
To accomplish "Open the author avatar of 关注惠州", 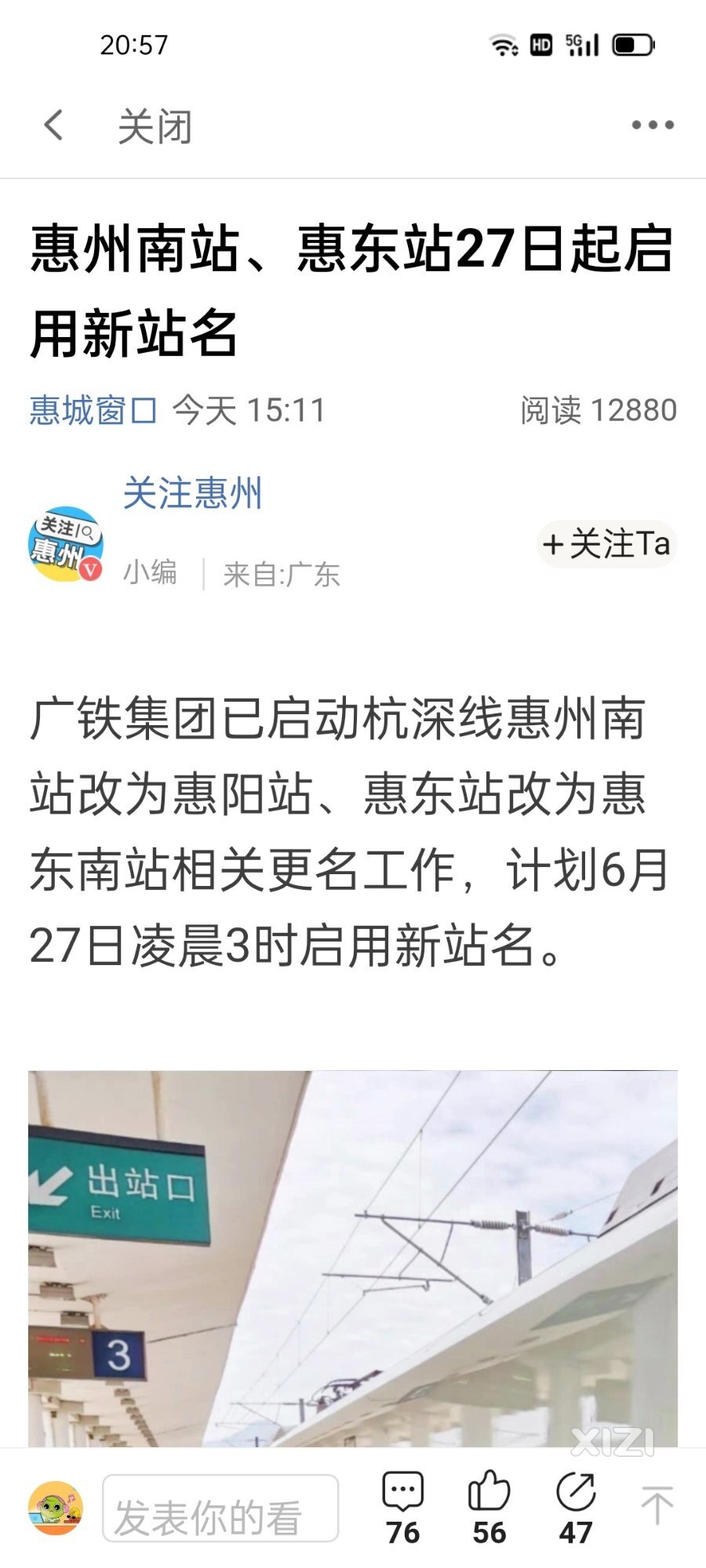I will (66, 544).
